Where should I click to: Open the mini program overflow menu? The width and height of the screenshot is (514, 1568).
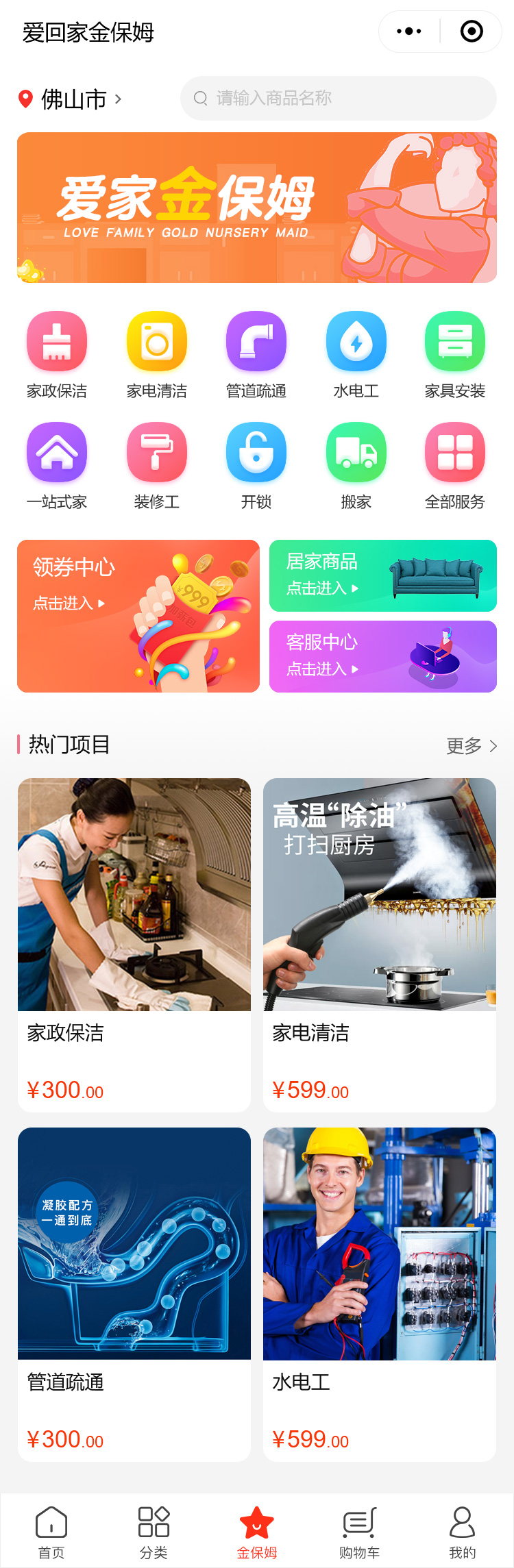pyautogui.click(x=409, y=32)
